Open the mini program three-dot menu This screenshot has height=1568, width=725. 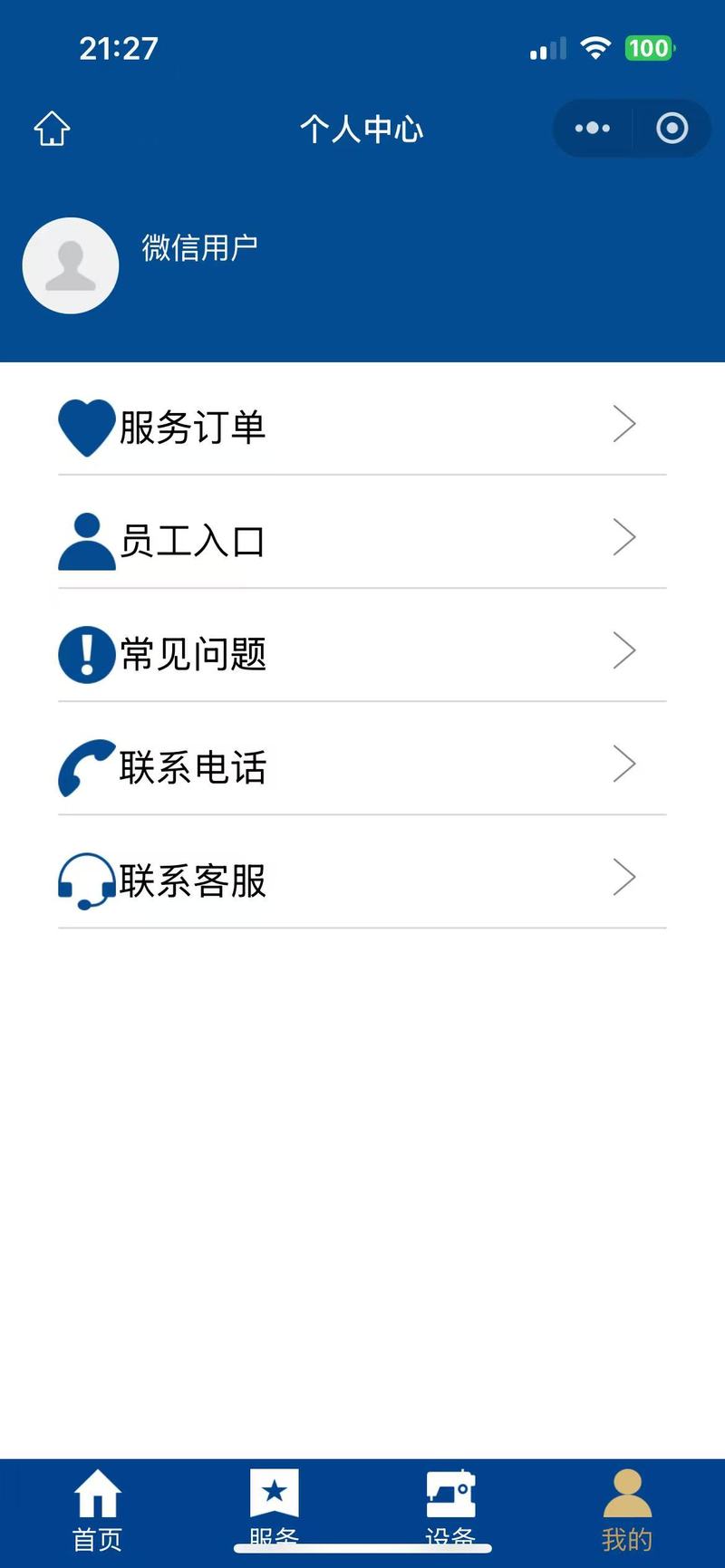coord(593,129)
